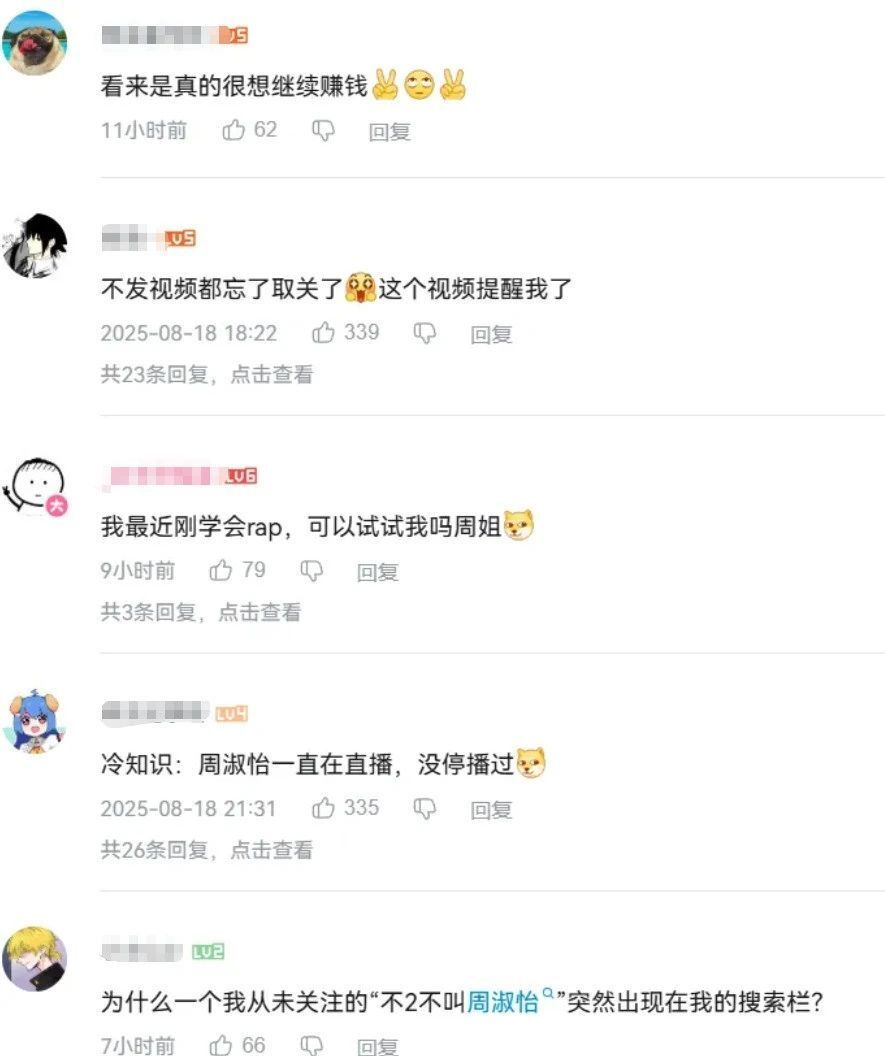Viewport: 885px width, 1056px height.
Task: Reply to the comment '看来是真的很想继续赚钱'
Action: click(x=389, y=132)
